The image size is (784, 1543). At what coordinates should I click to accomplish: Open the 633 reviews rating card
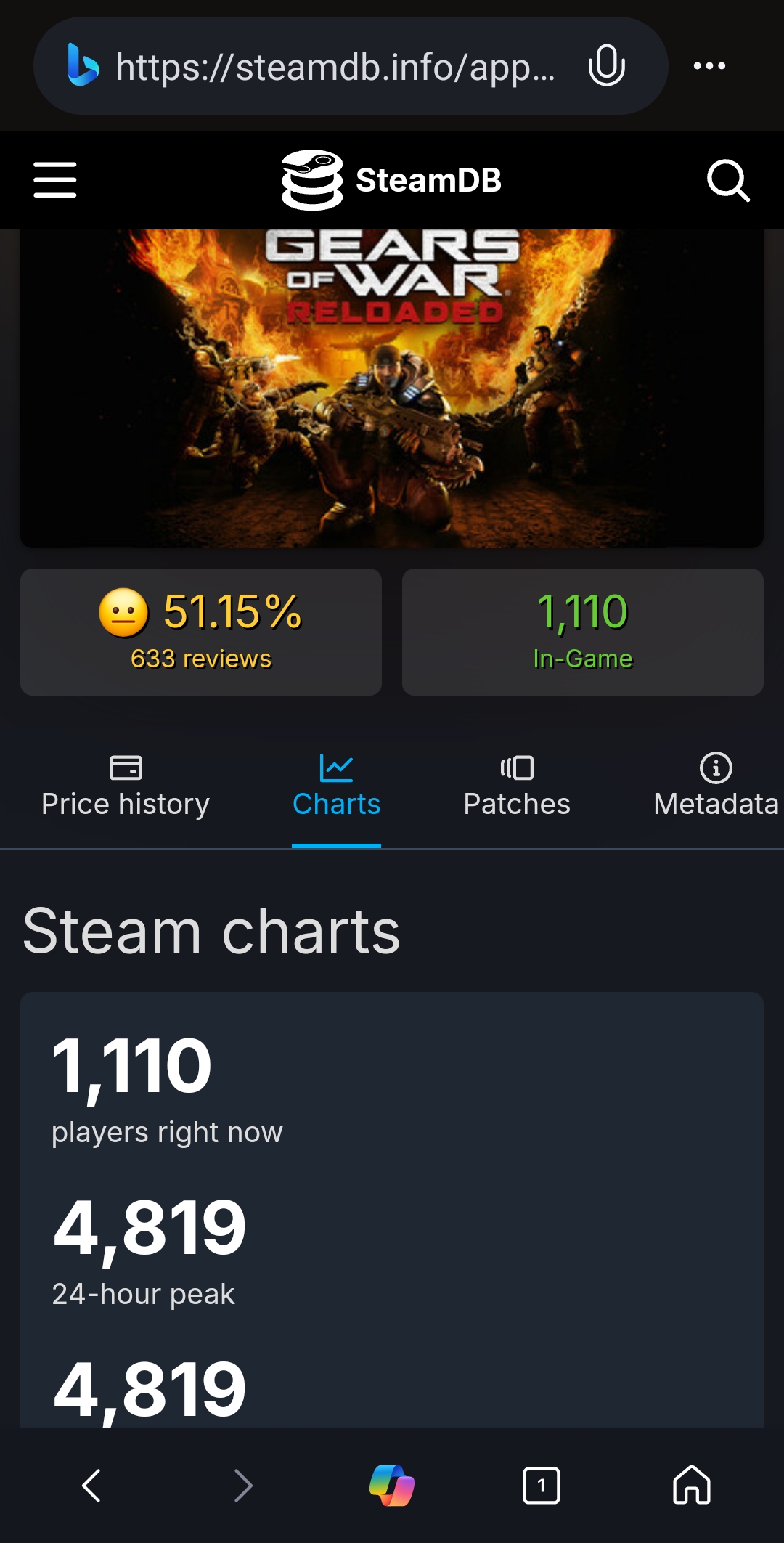(201, 632)
